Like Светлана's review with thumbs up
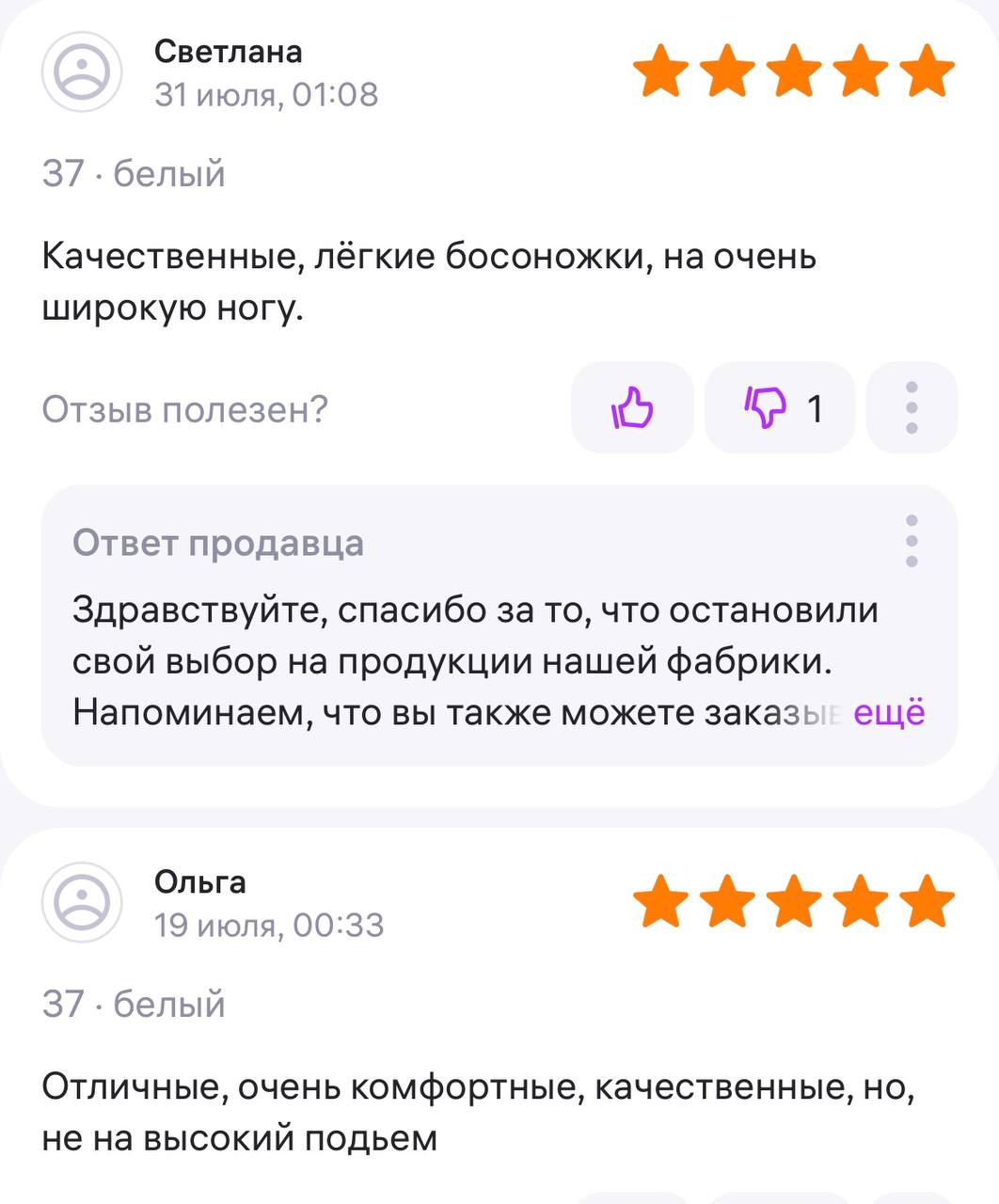 632,408
